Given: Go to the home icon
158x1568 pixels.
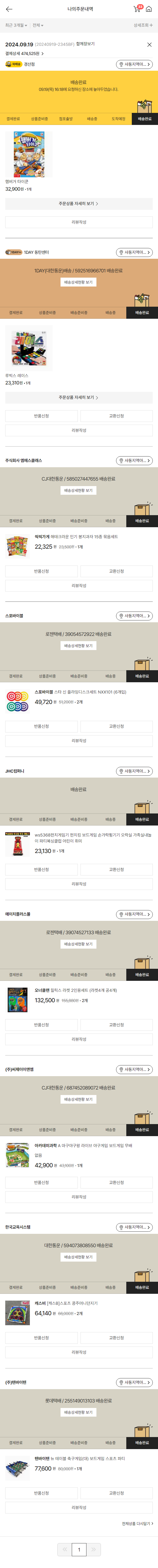Looking at the screenshot, I should click(149, 9).
